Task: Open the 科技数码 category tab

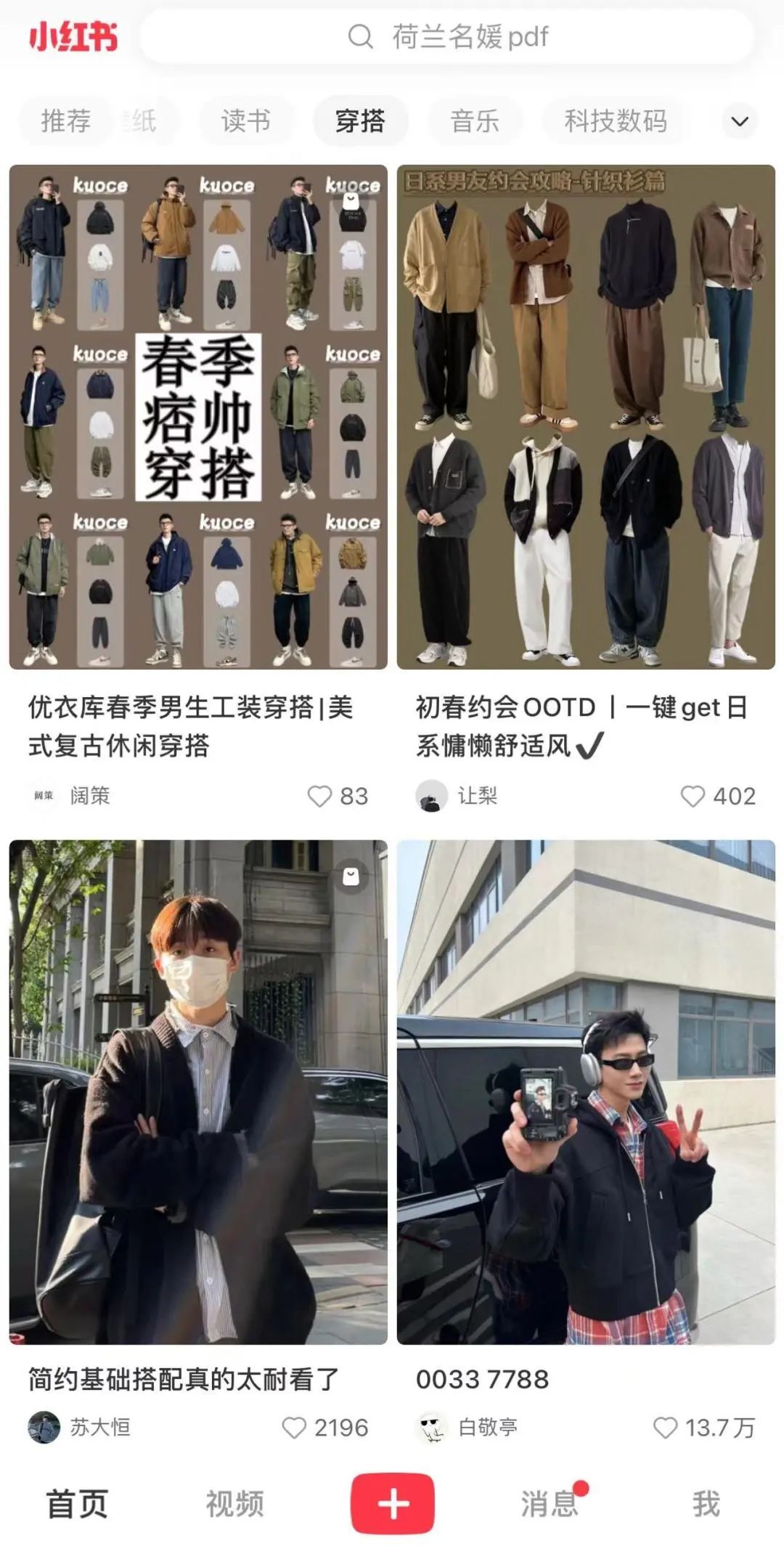Action: pyautogui.click(x=616, y=121)
